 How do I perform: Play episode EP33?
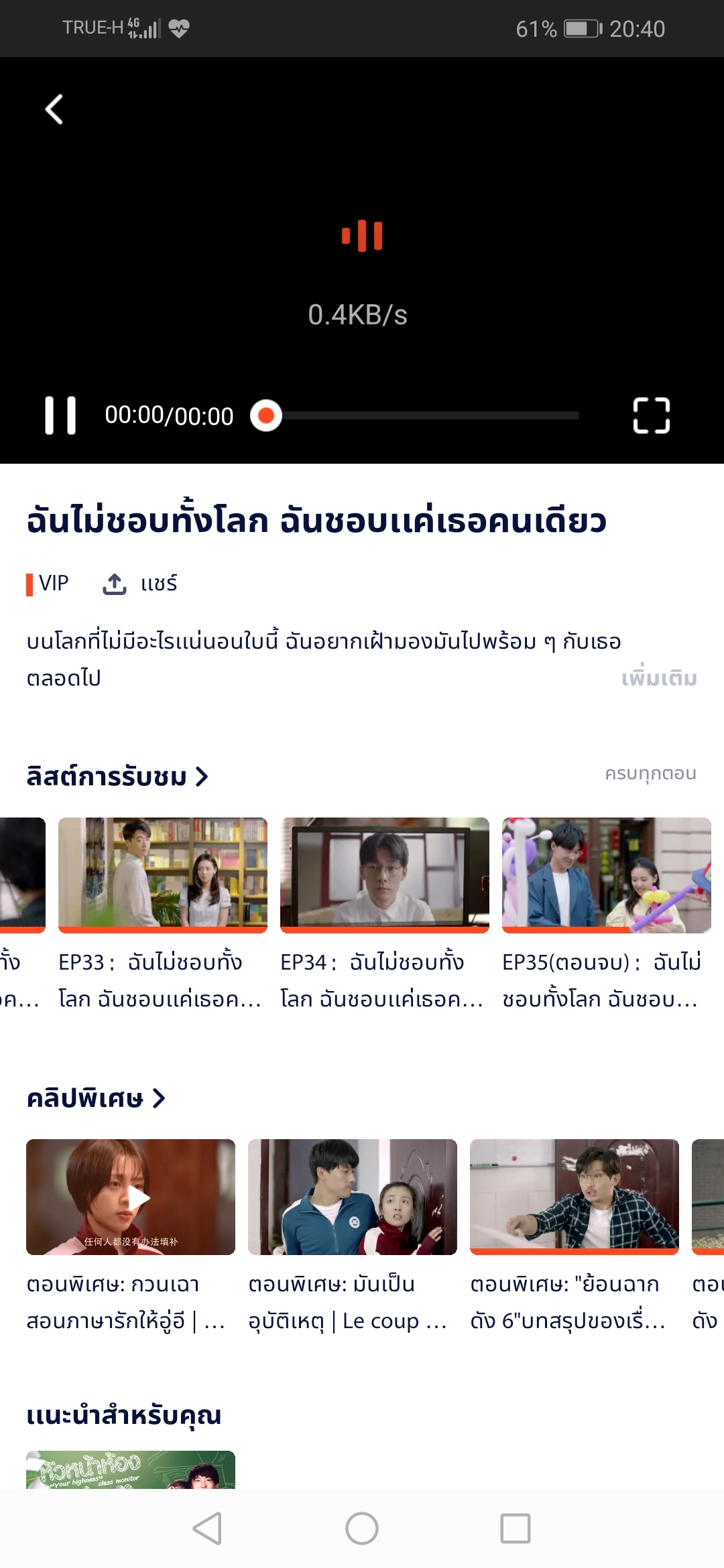pos(163,874)
